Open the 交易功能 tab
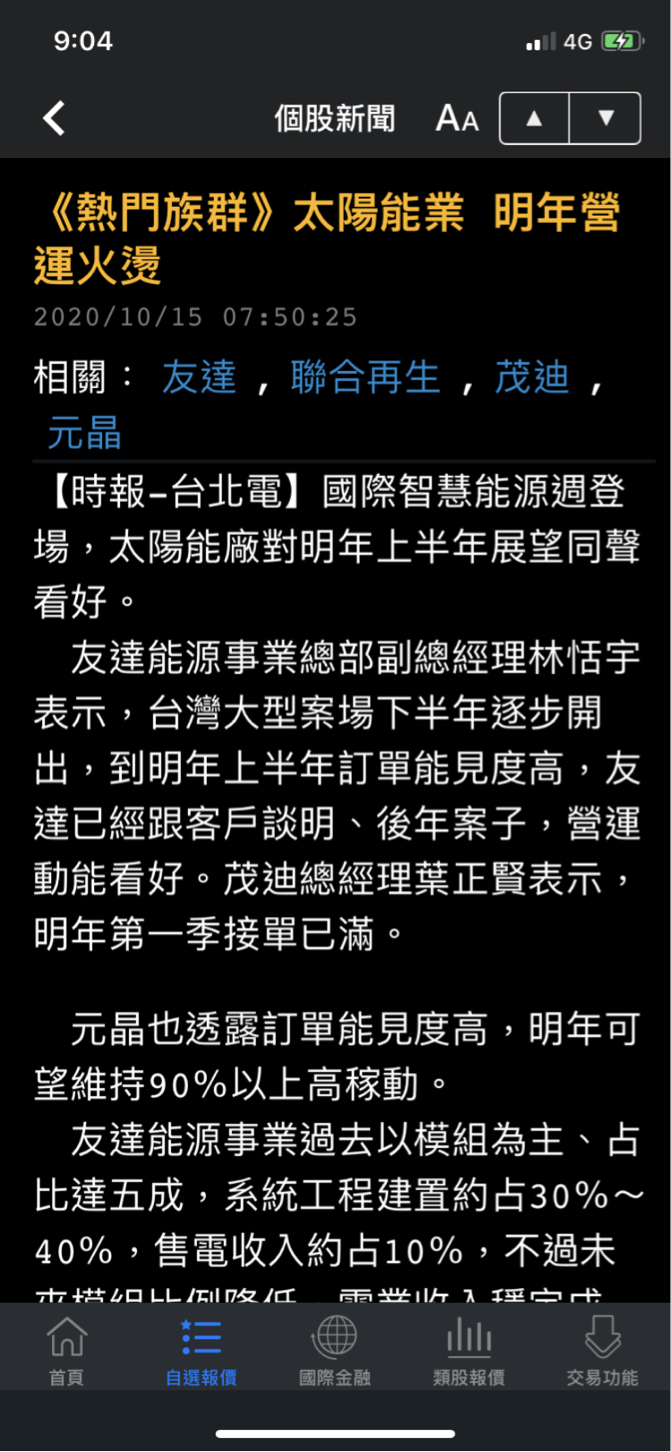Image resolution: width=671 pixels, height=1452 pixels. click(603, 1350)
